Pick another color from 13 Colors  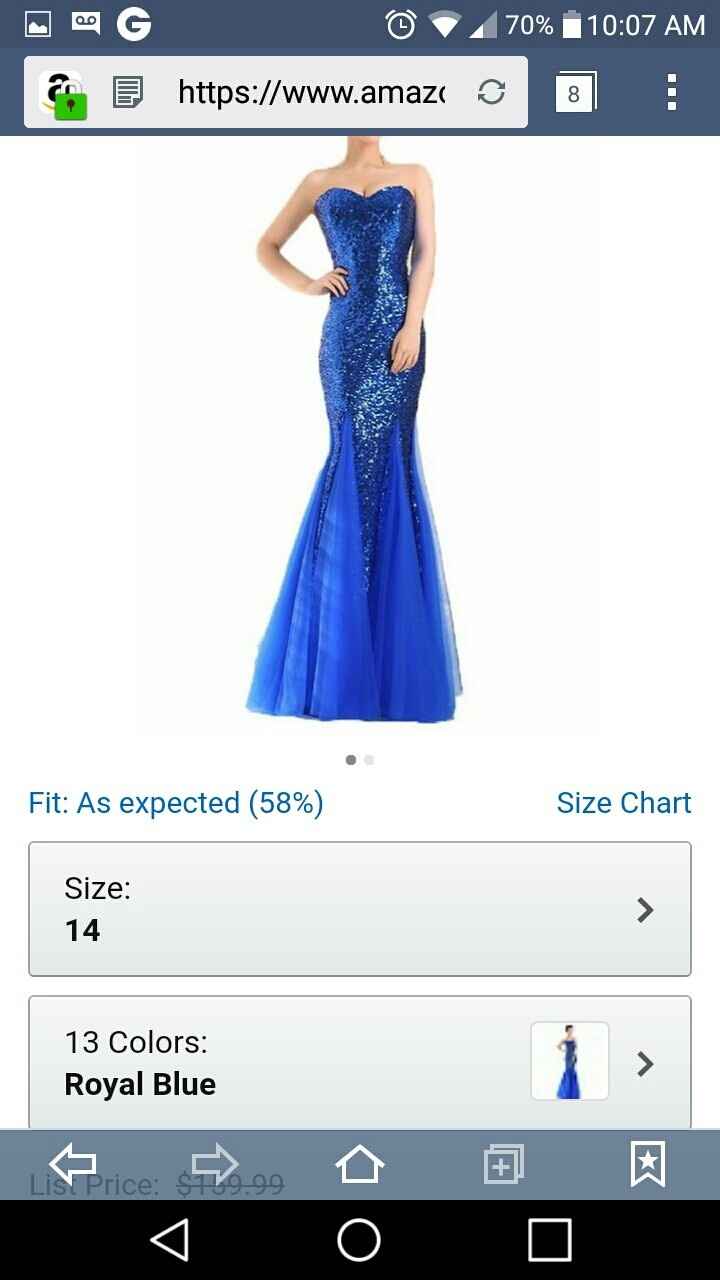[x=360, y=1062]
